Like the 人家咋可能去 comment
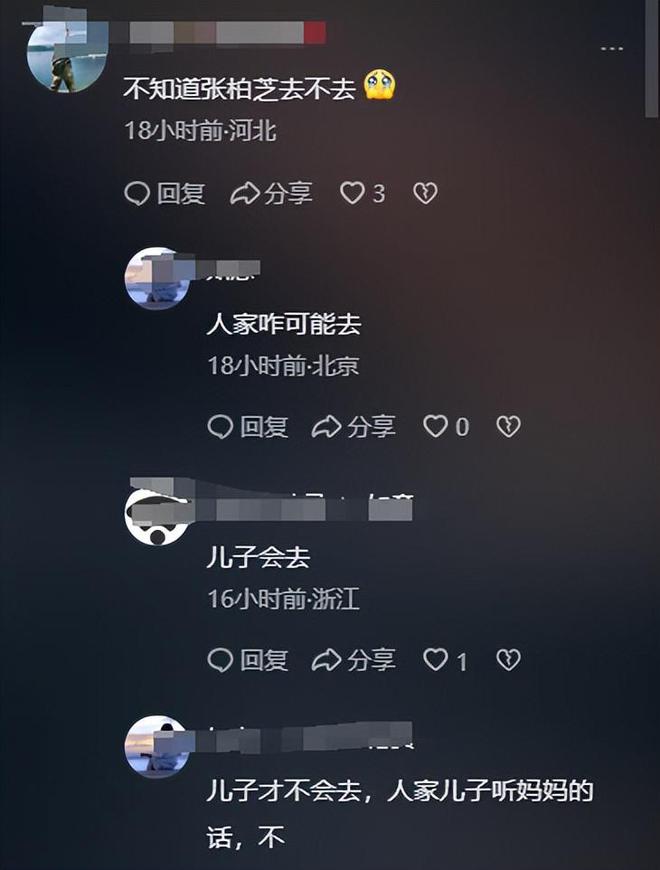Screen dimensions: 660x870 pyautogui.click(x=435, y=427)
